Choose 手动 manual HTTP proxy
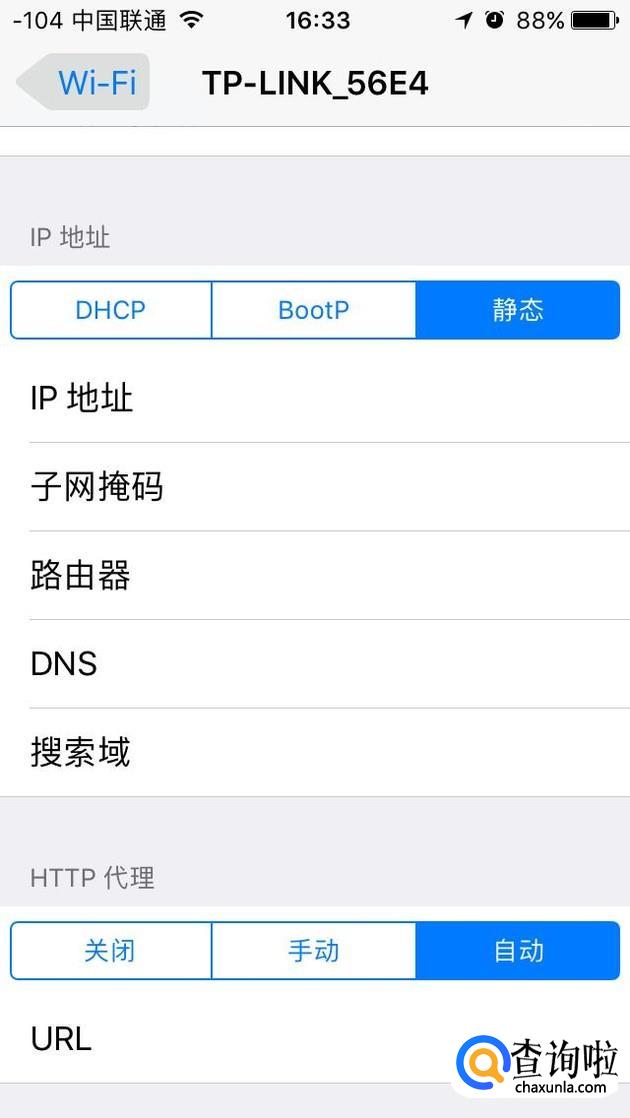The height and width of the screenshot is (1118, 630). click(x=314, y=950)
